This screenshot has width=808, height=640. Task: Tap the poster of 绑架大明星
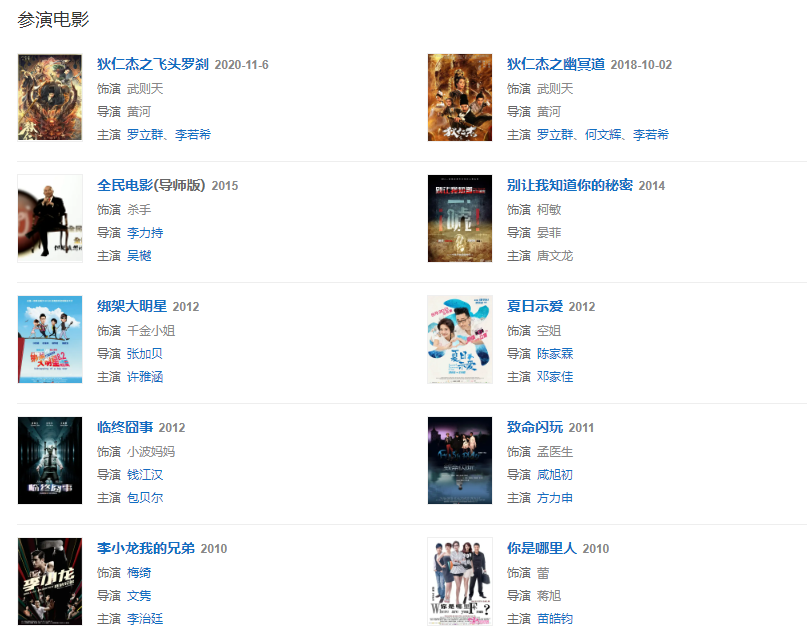50,339
